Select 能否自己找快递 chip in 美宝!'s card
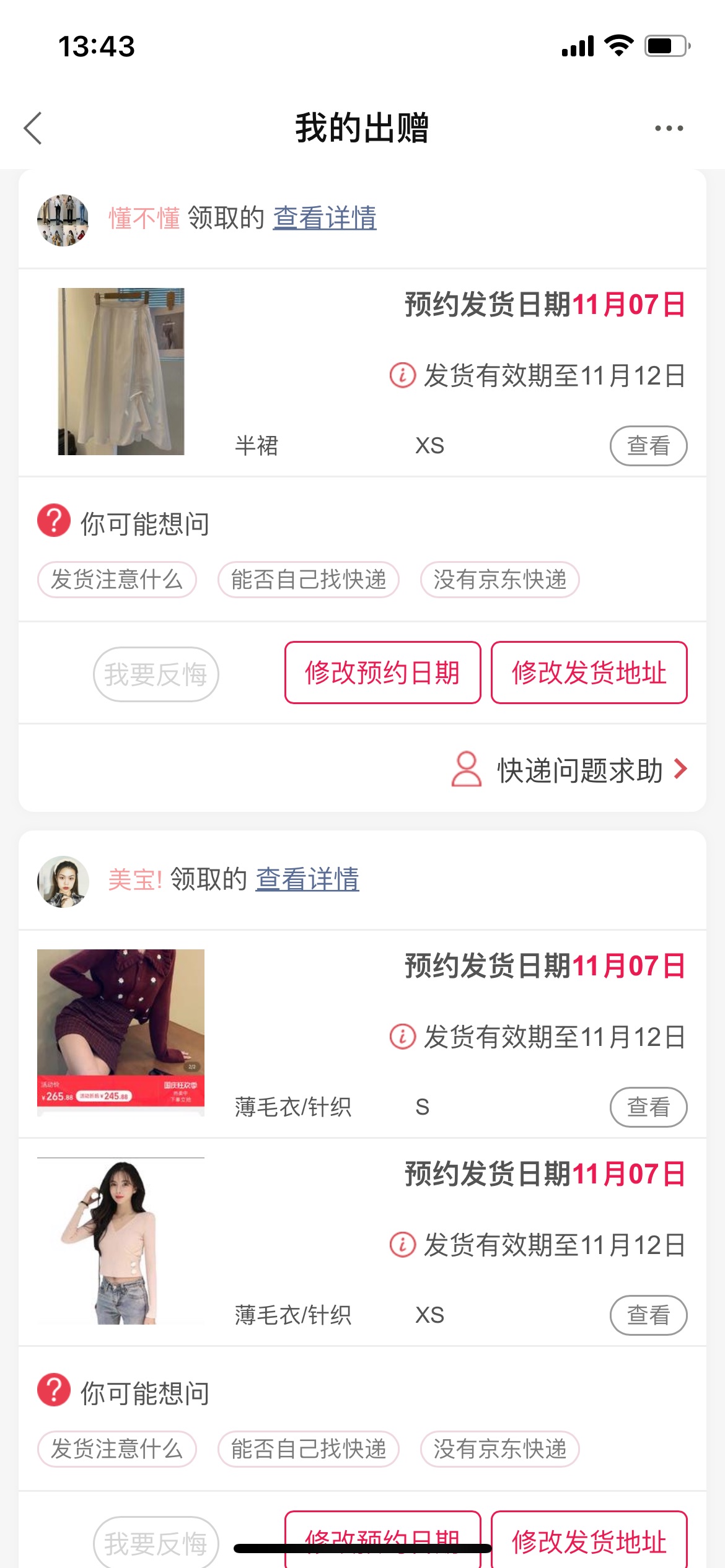The image size is (725, 1568). point(309,1449)
